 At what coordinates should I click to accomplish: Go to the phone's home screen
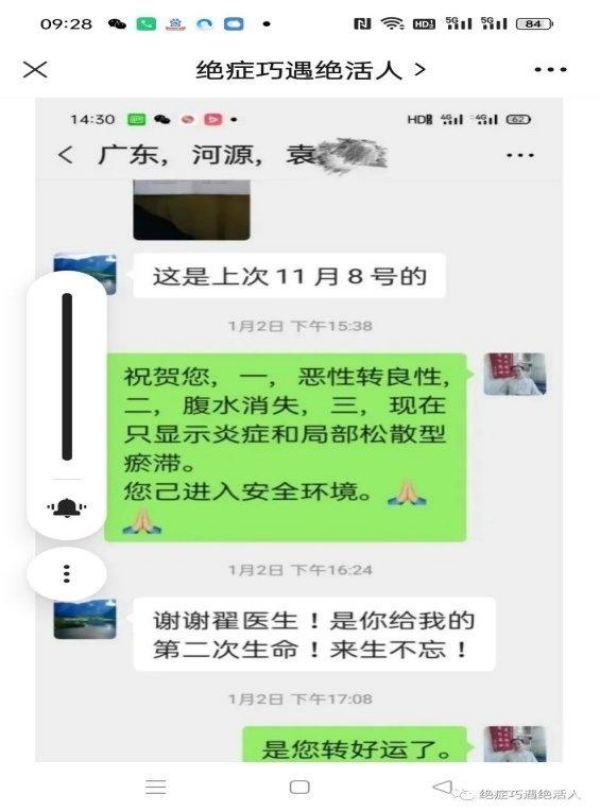[x=299, y=787]
